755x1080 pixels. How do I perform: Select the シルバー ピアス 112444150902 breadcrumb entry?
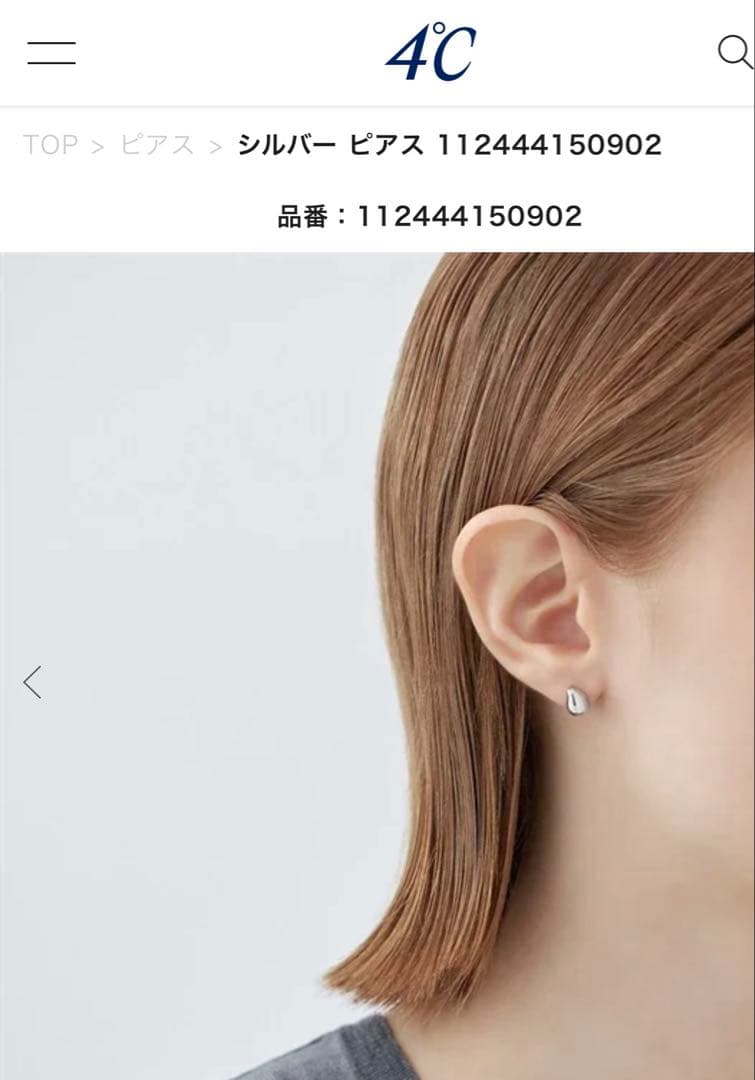pyautogui.click(x=447, y=144)
